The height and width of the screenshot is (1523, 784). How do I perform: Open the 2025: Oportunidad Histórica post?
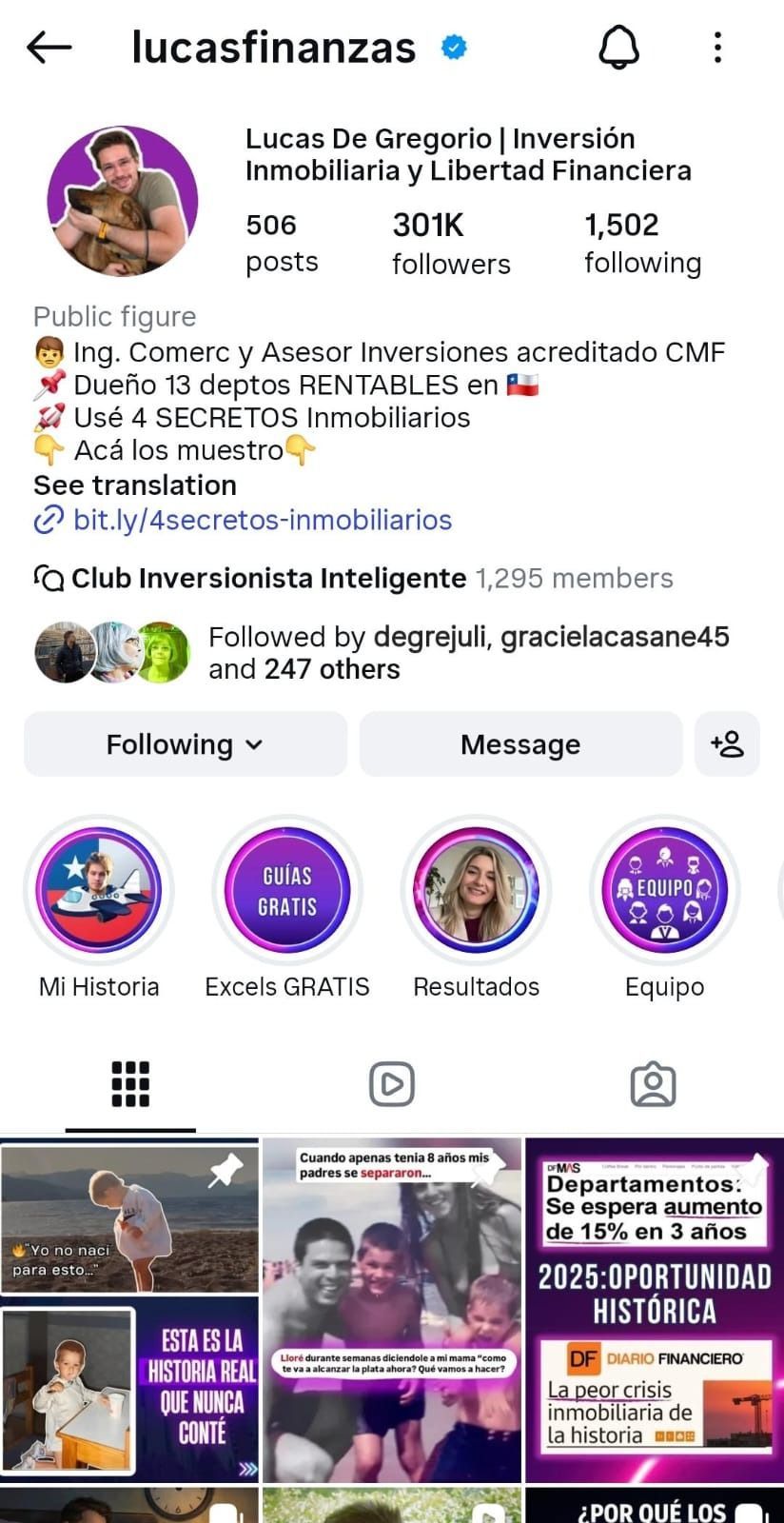tap(655, 1310)
